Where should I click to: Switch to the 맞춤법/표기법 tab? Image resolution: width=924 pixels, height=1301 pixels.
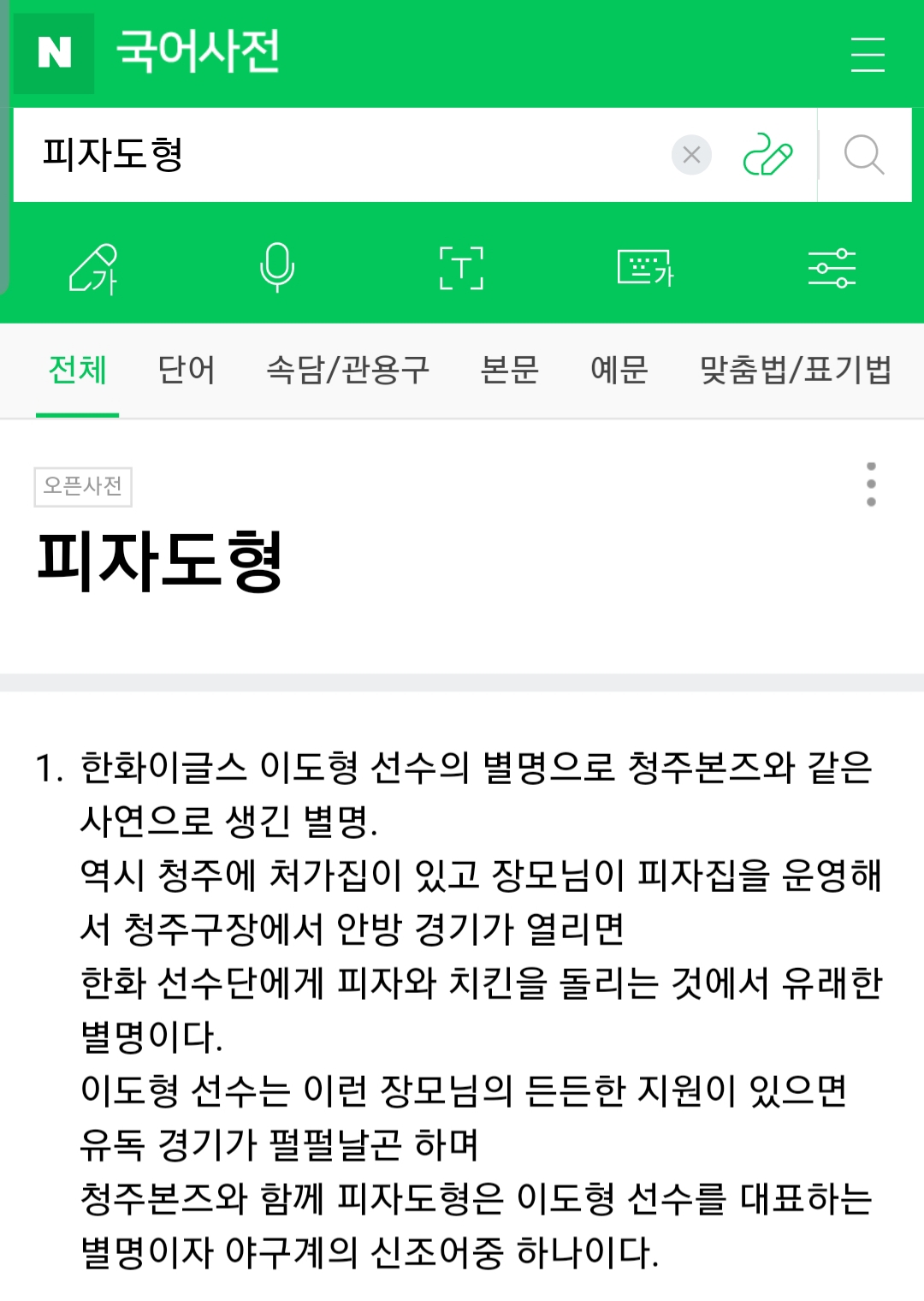pos(796,370)
